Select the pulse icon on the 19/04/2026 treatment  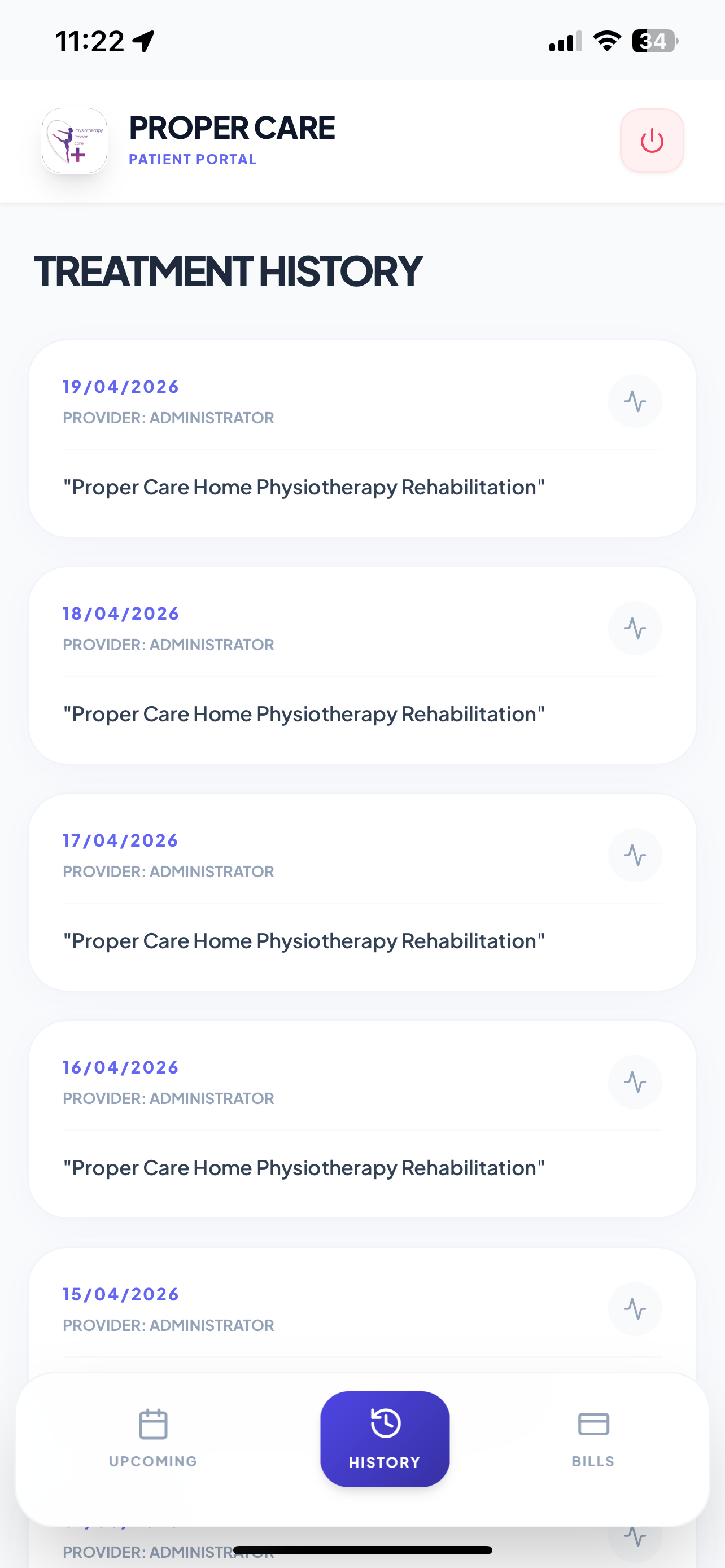point(635,401)
